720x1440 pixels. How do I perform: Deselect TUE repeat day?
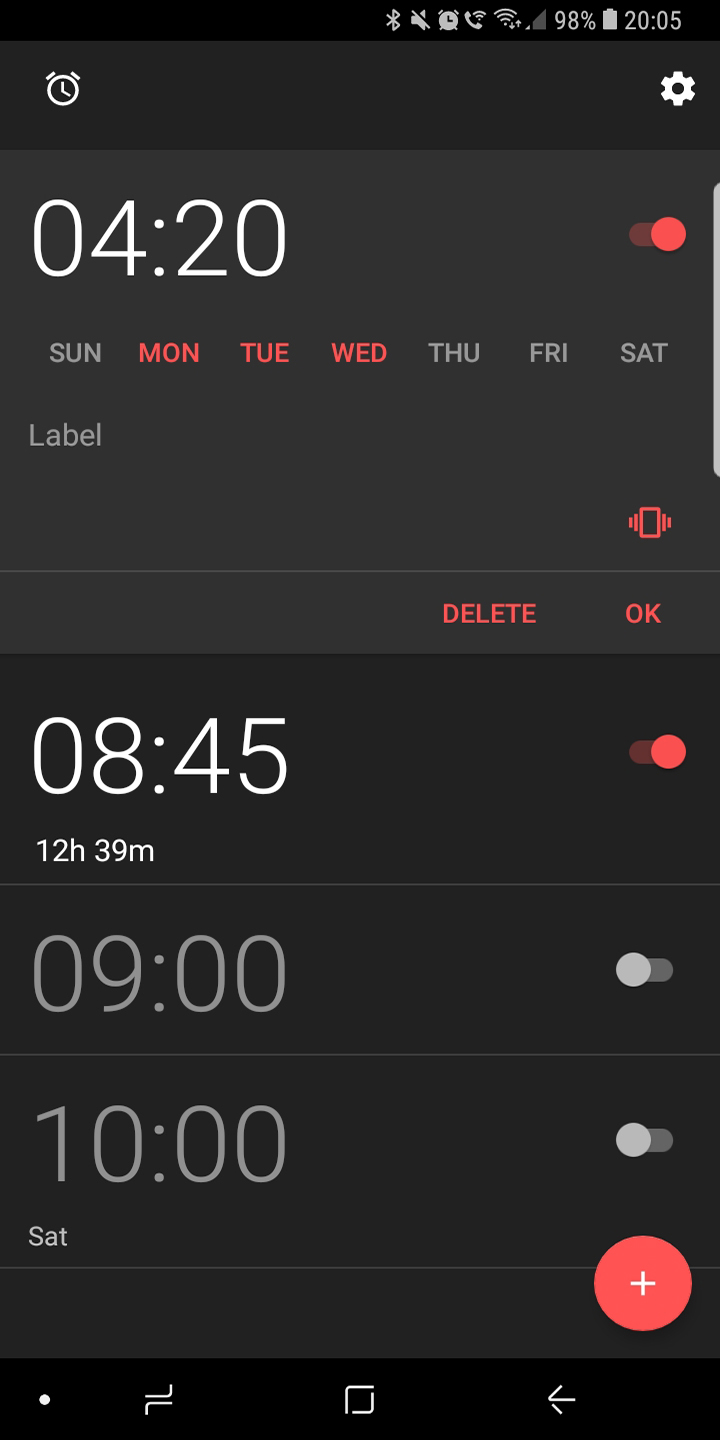click(x=265, y=353)
